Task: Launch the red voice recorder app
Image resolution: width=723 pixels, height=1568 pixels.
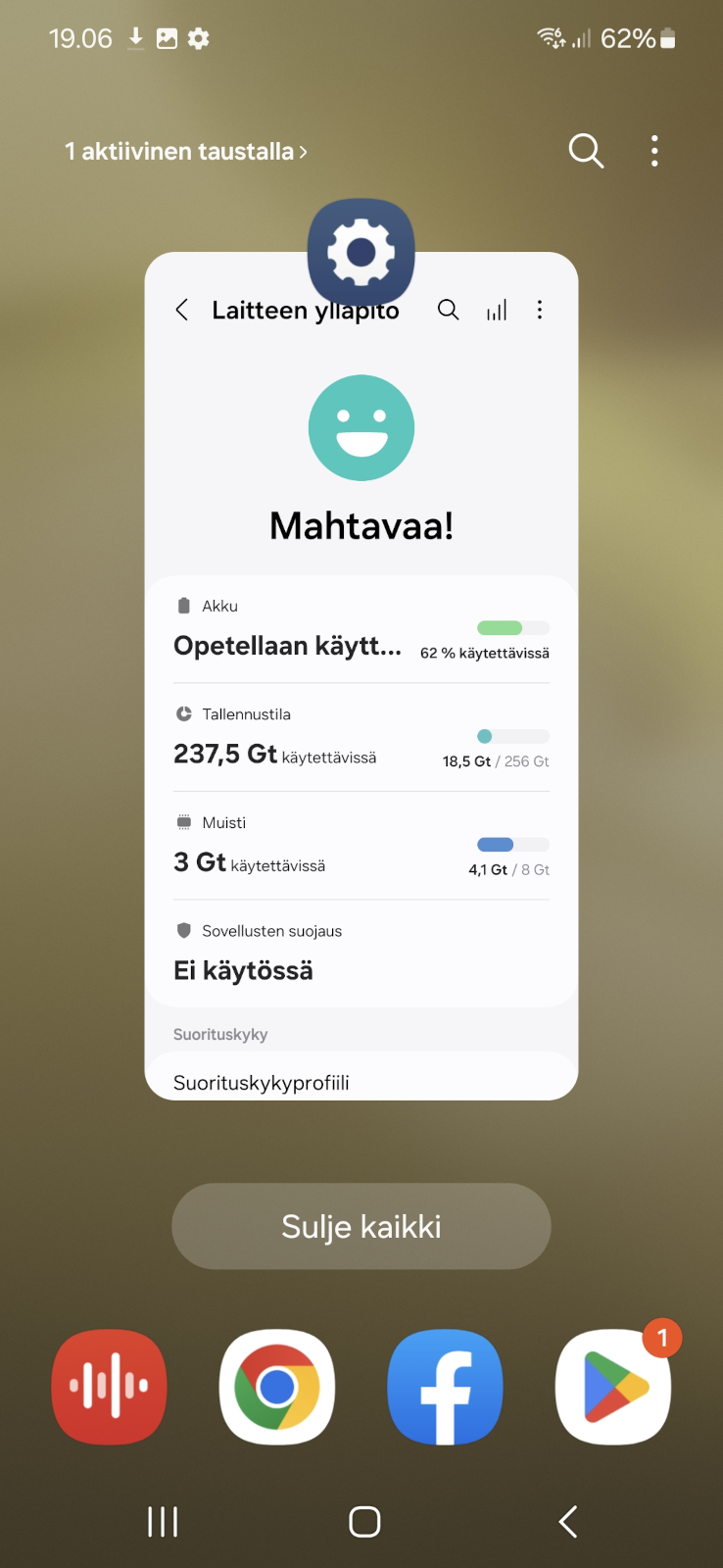Action: pyautogui.click(x=109, y=1387)
